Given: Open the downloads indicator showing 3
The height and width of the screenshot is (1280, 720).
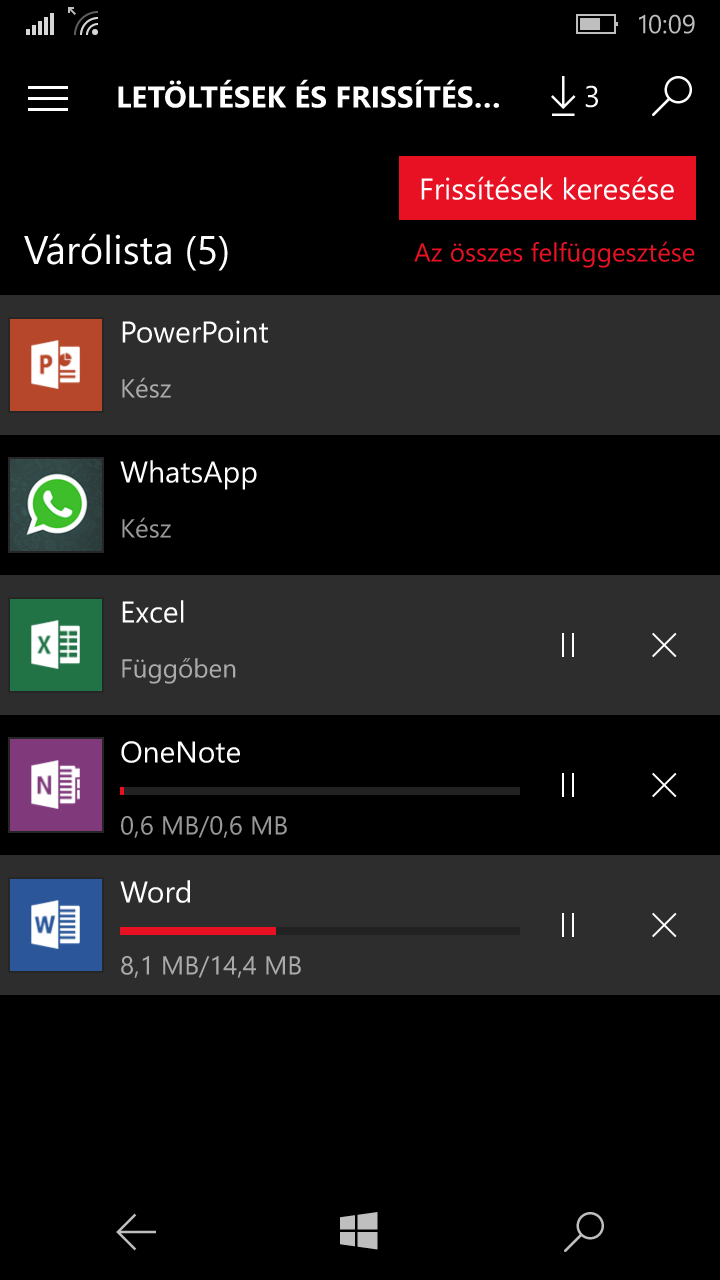Looking at the screenshot, I should [574, 97].
